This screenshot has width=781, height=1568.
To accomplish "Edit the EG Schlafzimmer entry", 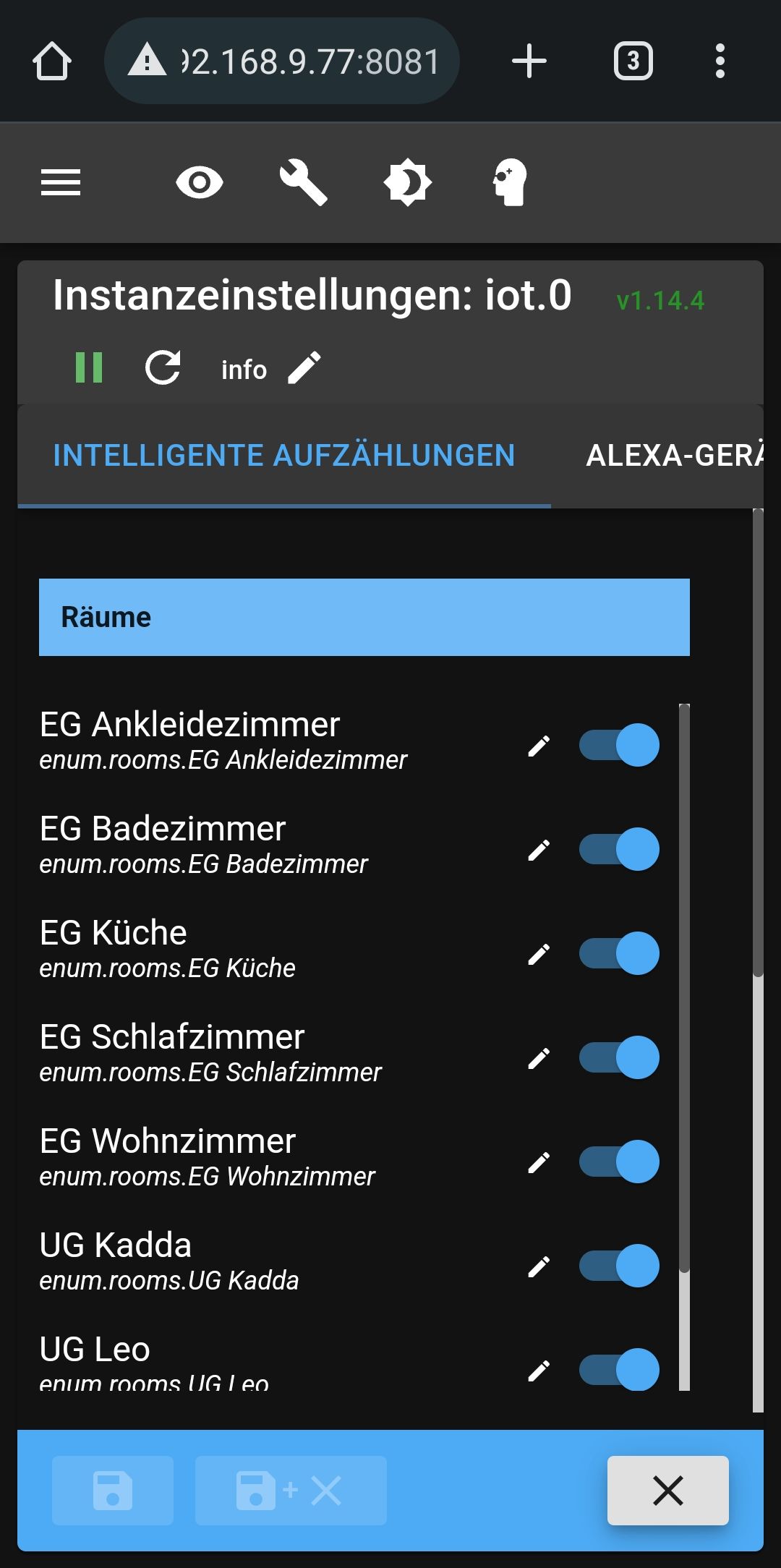I will coord(539,1058).
